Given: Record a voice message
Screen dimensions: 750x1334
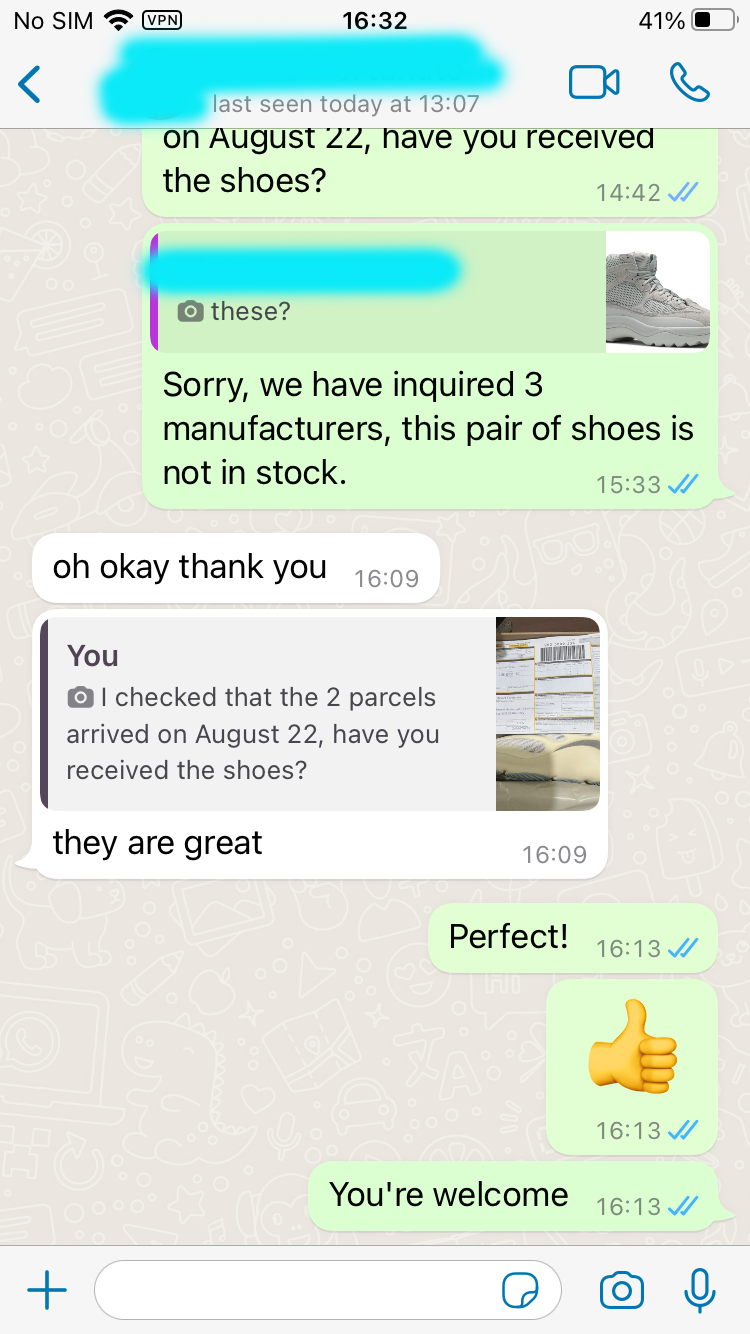Looking at the screenshot, I should coord(699,1291).
